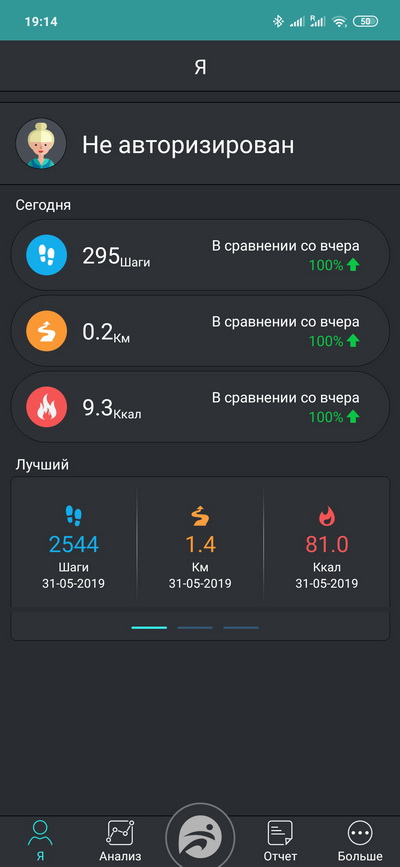Switch to the Отчет tab
The height and width of the screenshot is (867, 400).
click(280, 840)
